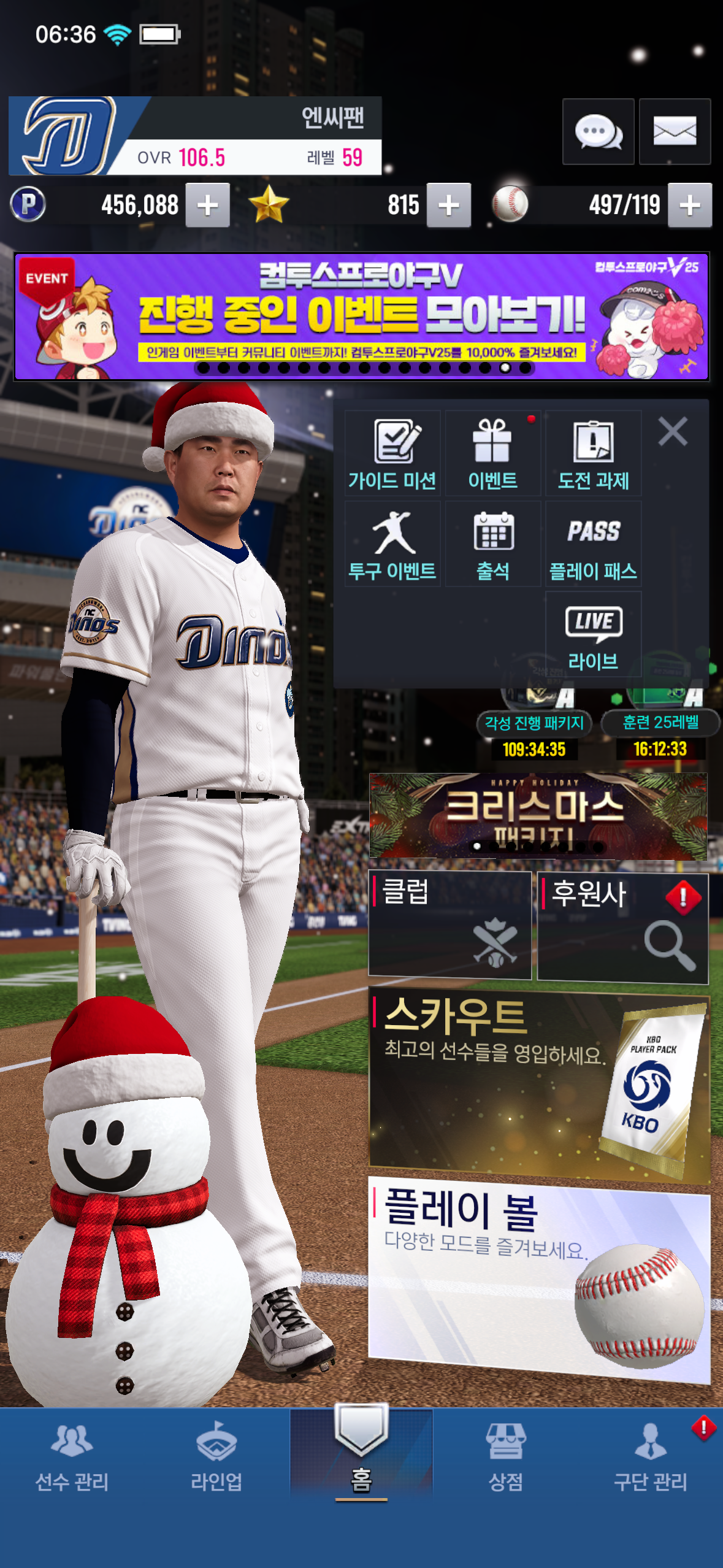This screenshot has height=1568, width=723.
Task: Check 출석 attendance calendar
Action: pyautogui.click(x=492, y=544)
